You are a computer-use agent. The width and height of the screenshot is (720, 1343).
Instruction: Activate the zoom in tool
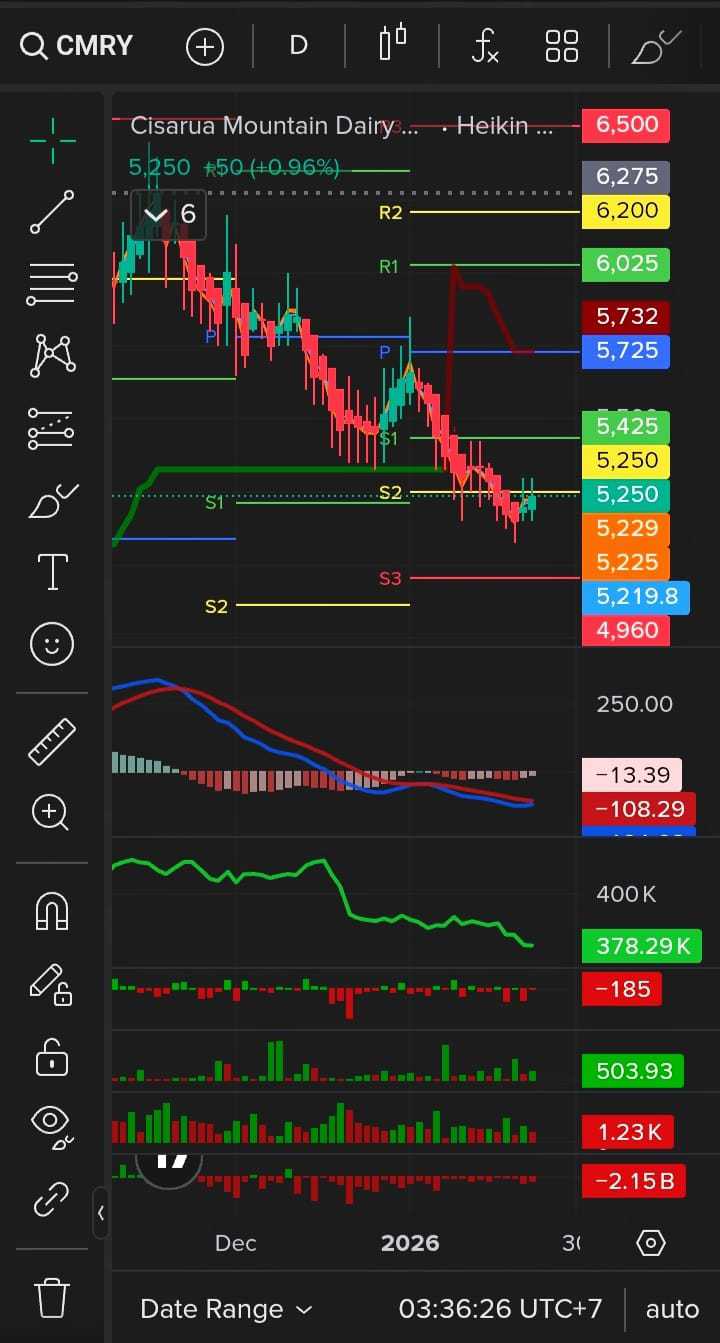click(52, 812)
